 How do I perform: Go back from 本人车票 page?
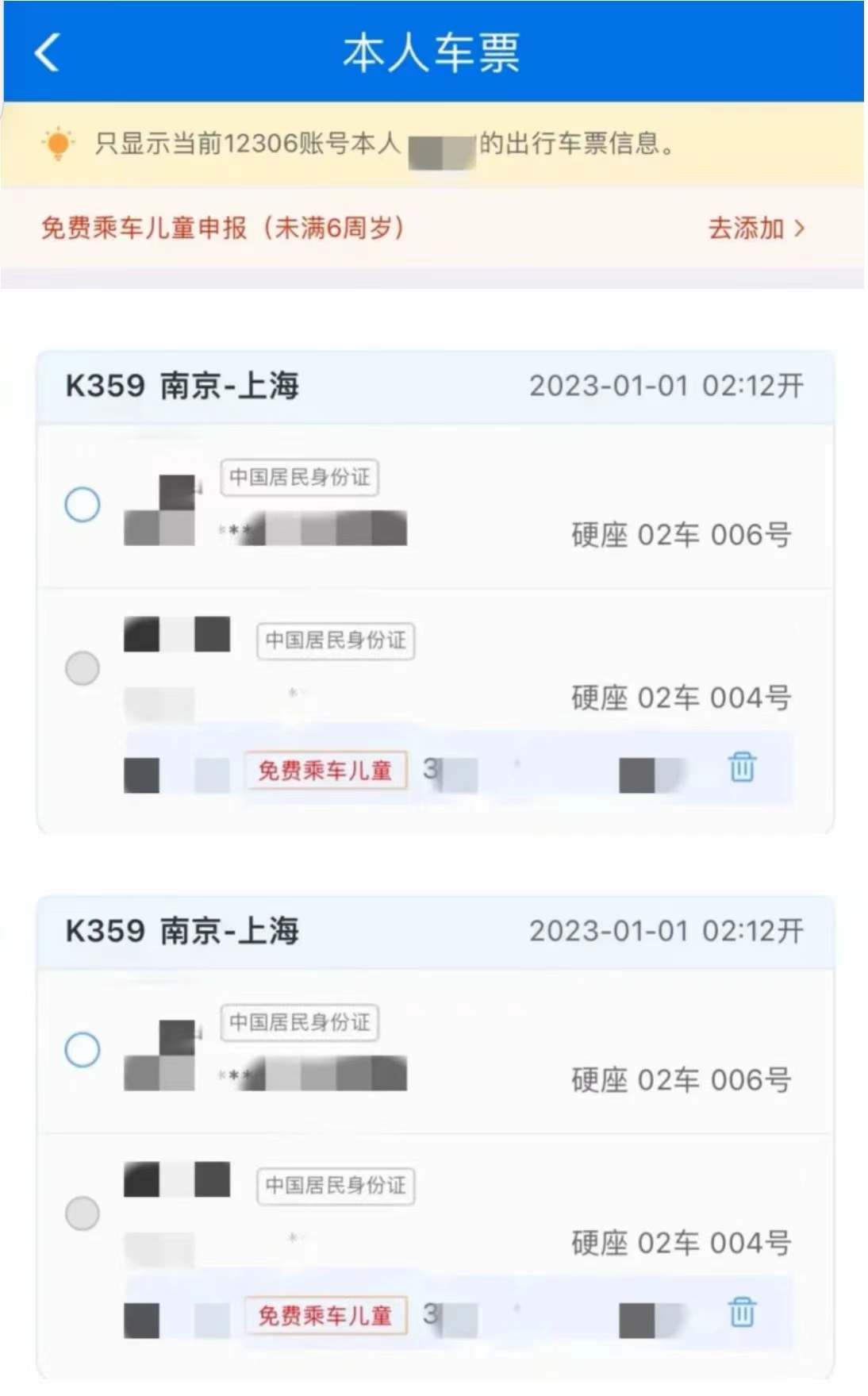[x=48, y=53]
